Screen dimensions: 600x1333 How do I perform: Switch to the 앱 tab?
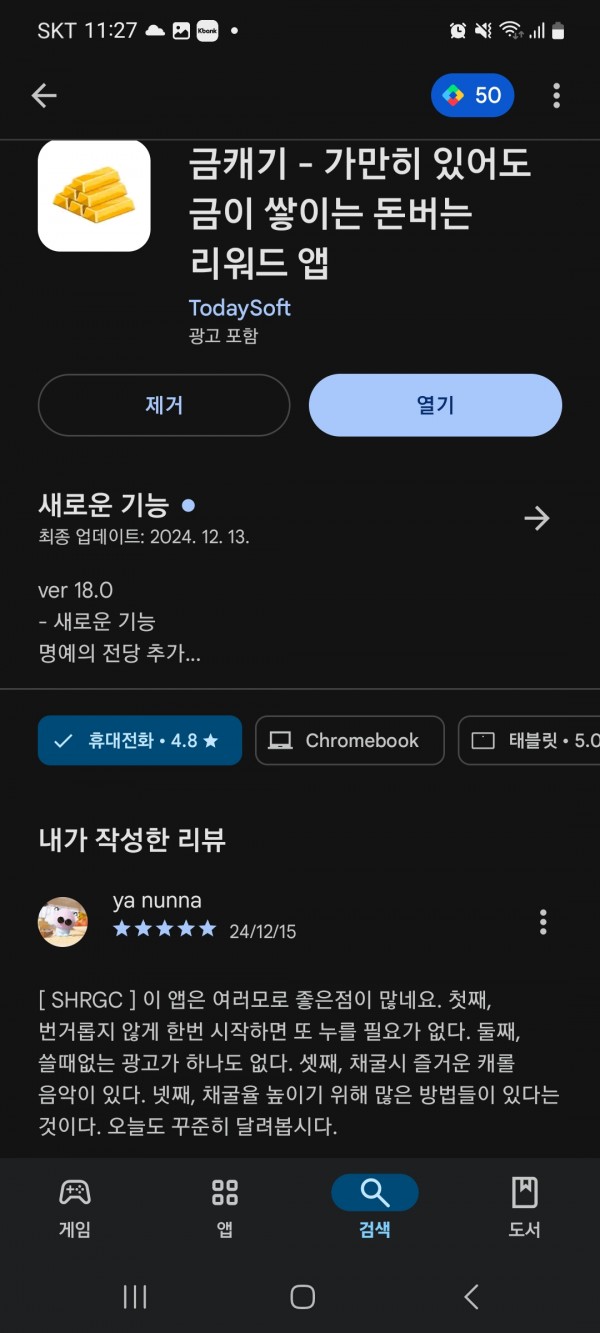(225, 1208)
